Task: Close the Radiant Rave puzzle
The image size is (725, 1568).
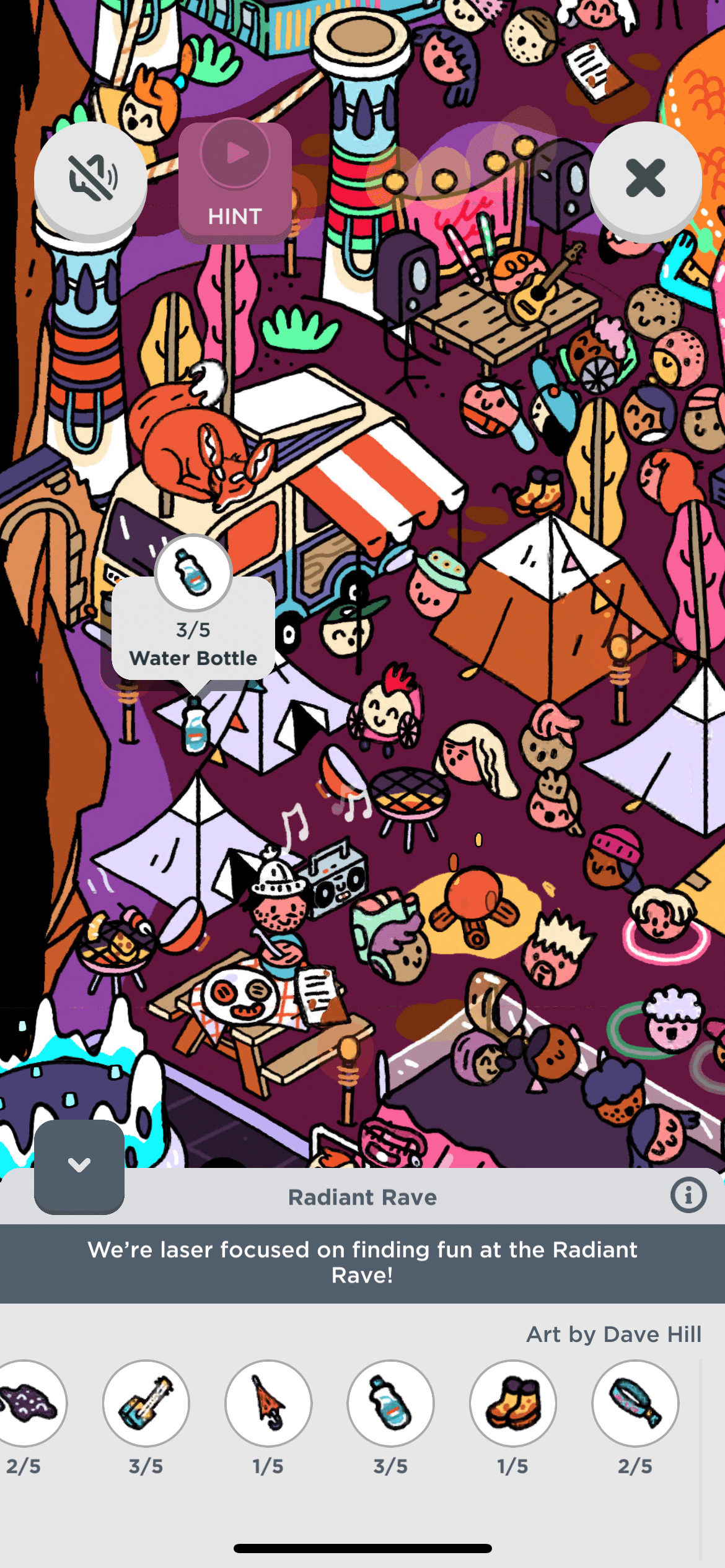Action: [645, 179]
